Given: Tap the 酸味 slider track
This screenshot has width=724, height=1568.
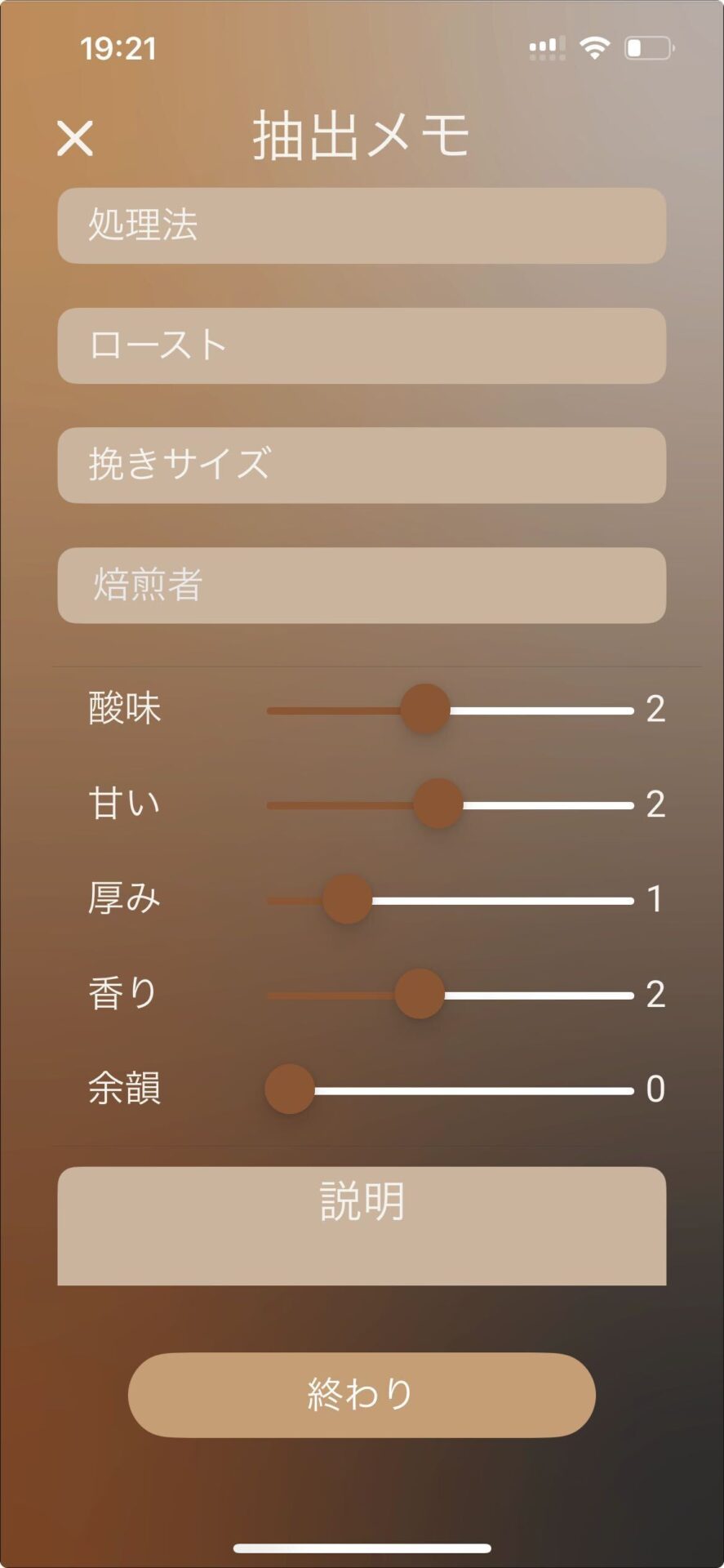Looking at the screenshot, I should click(x=450, y=710).
